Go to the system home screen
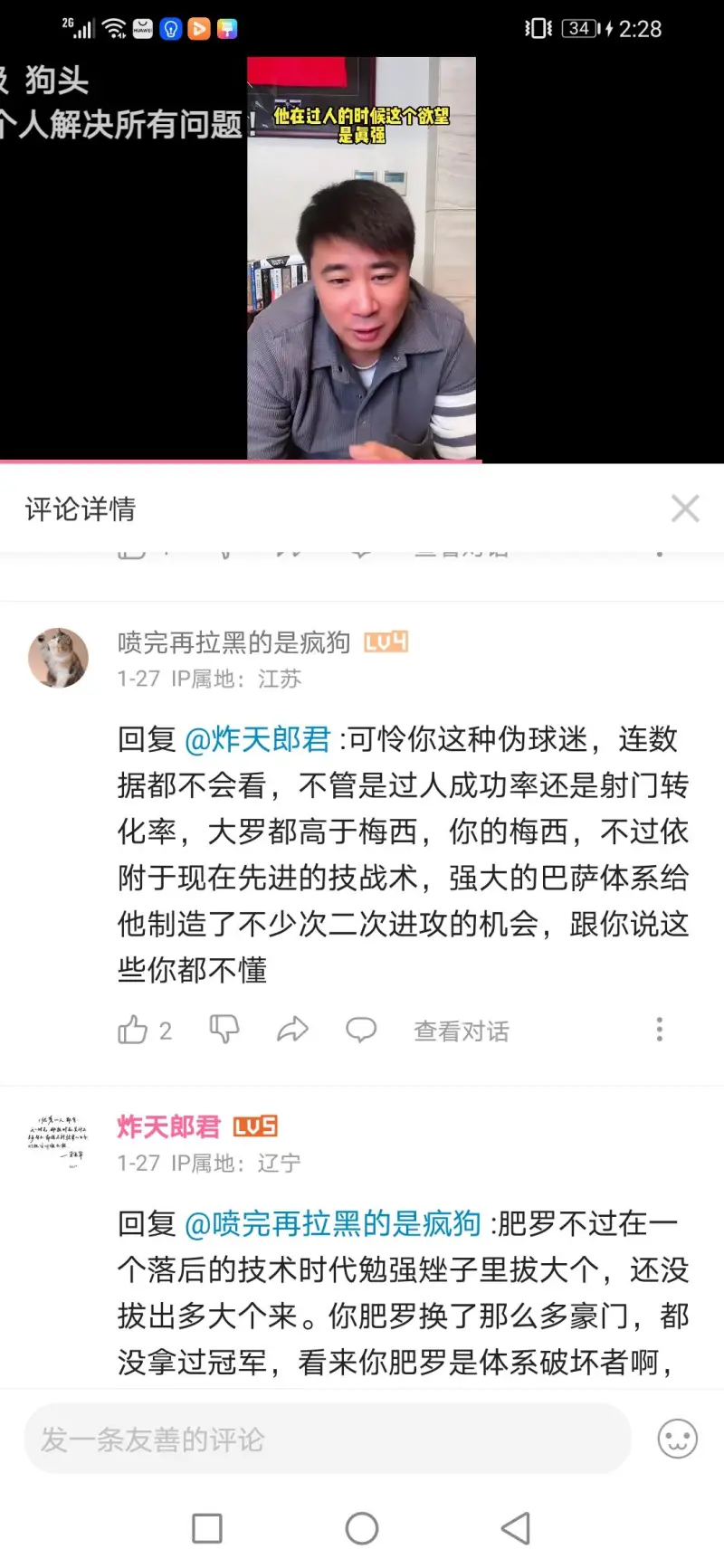Screen dimensions: 724x1568 (362, 1528)
